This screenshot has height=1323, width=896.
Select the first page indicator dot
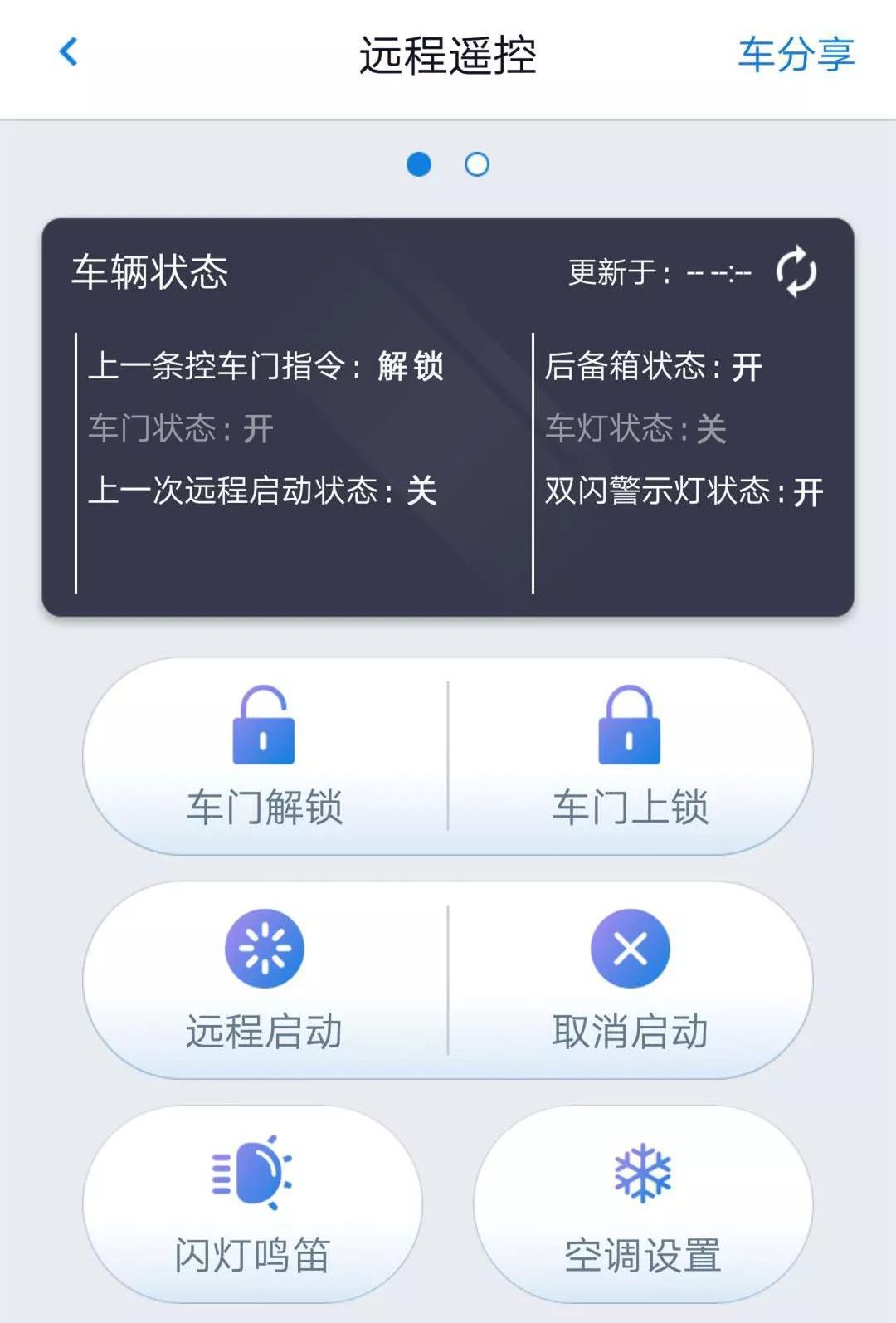(421, 164)
